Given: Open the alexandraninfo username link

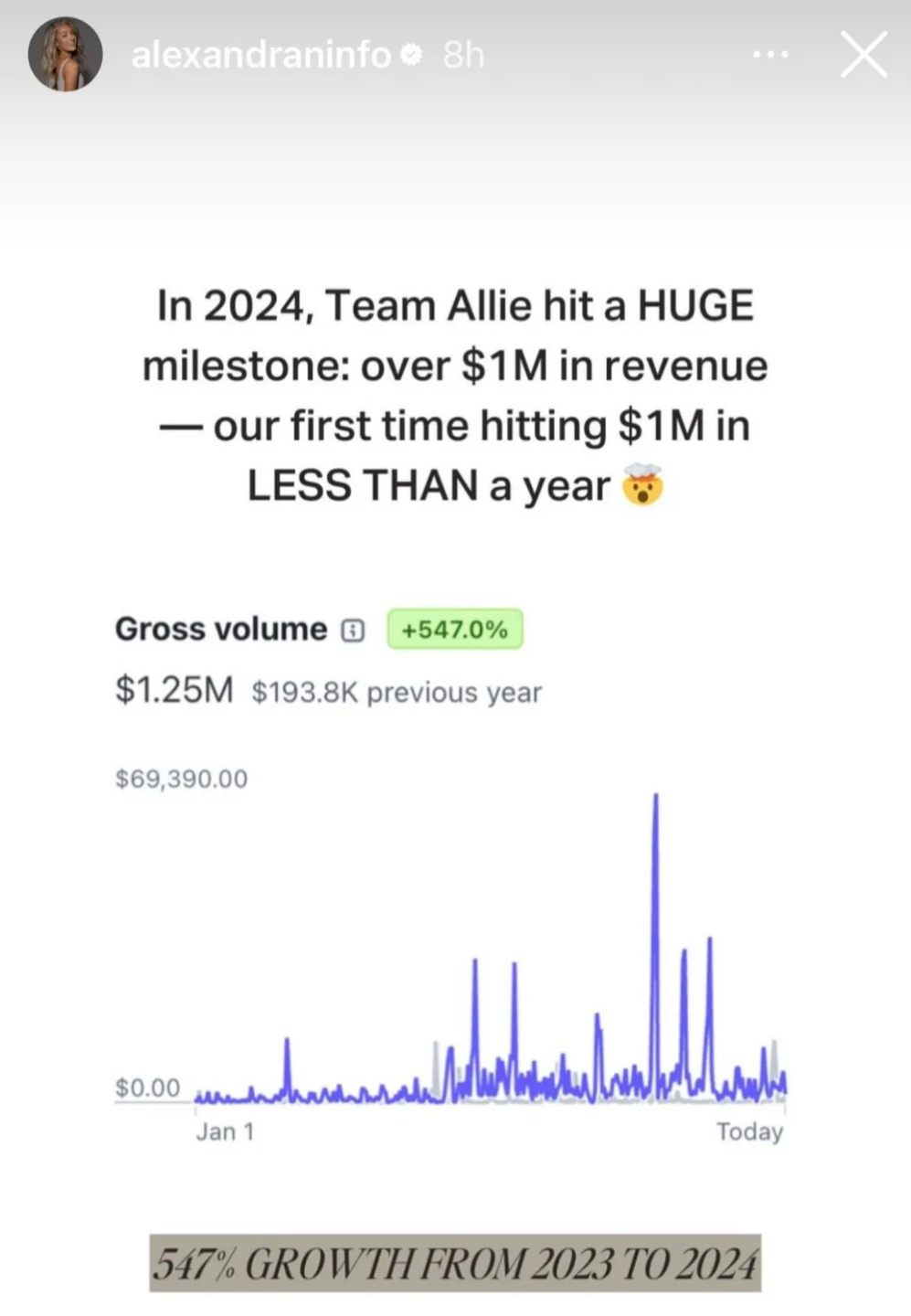Looking at the screenshot, I should click(260, 56).
